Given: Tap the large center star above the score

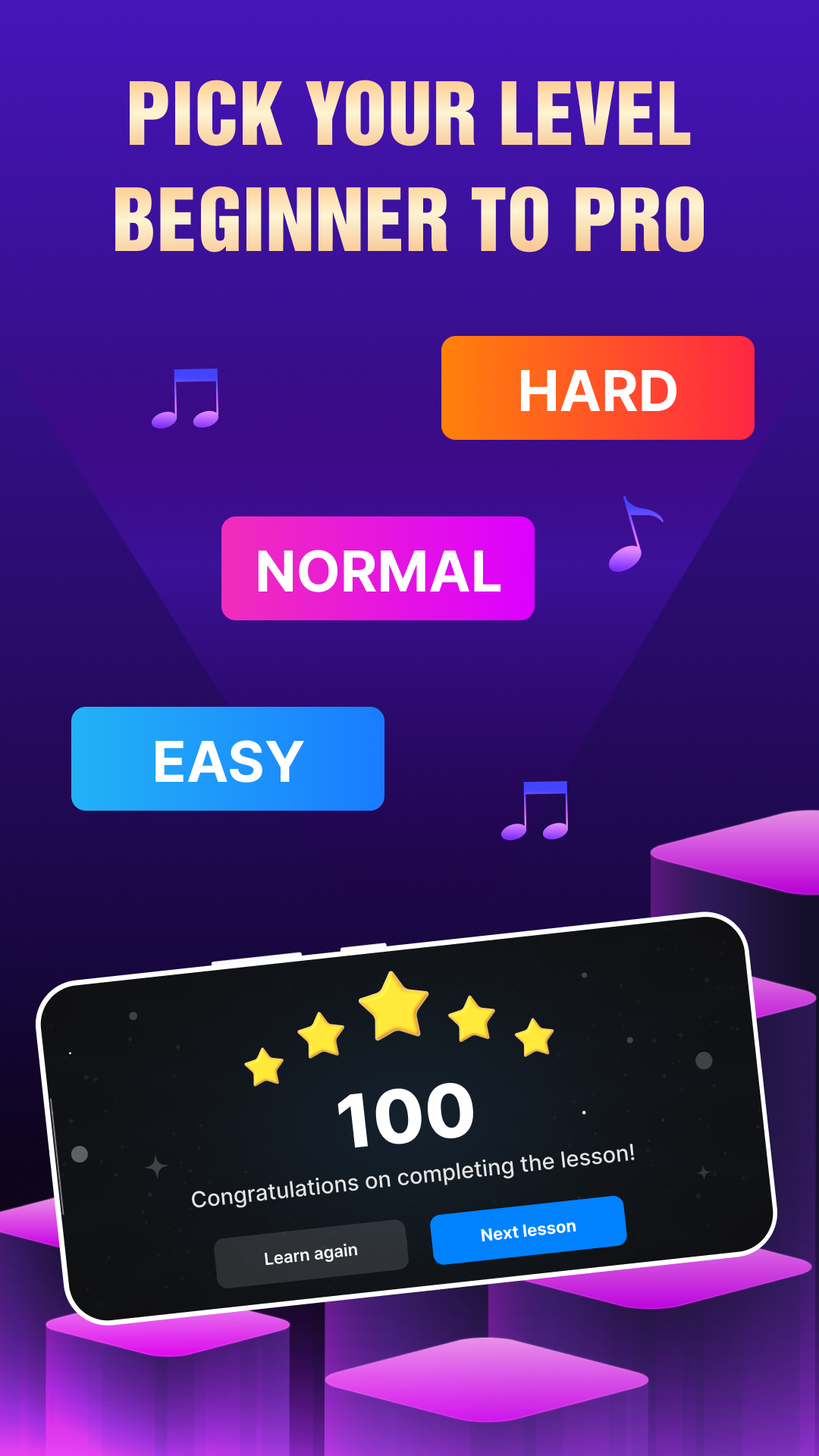Looking at the screenshot, I should 394,1005.
